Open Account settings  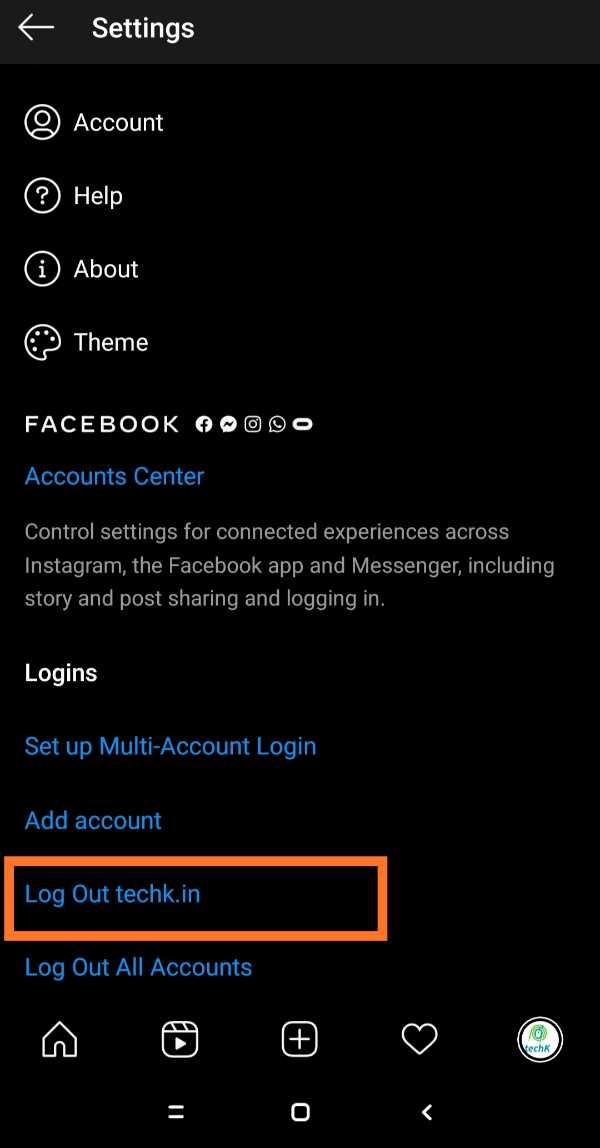[x=94, y=122]
